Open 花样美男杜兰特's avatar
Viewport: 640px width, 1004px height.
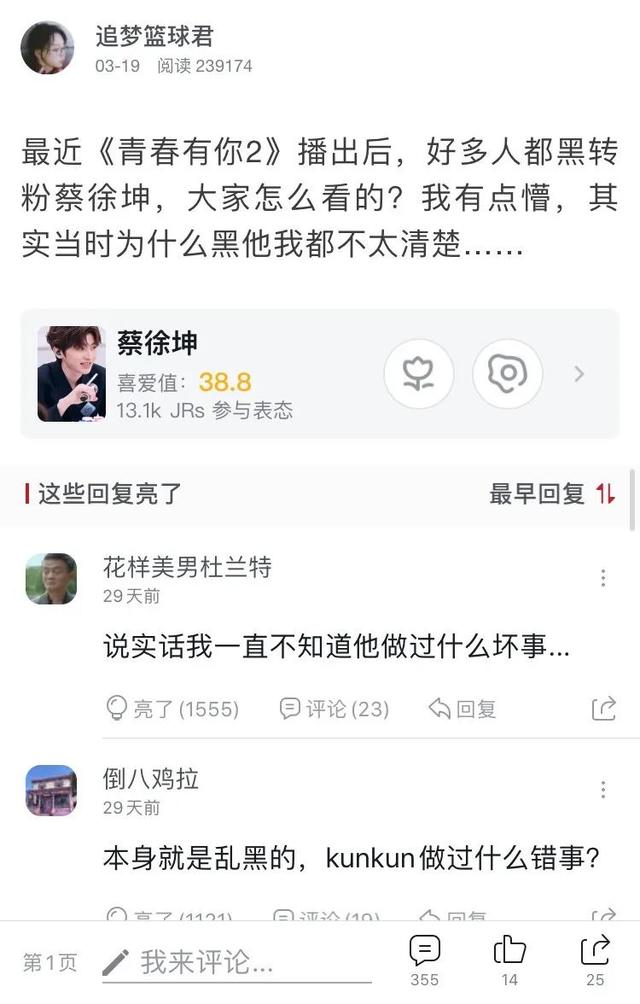(51, 579)
